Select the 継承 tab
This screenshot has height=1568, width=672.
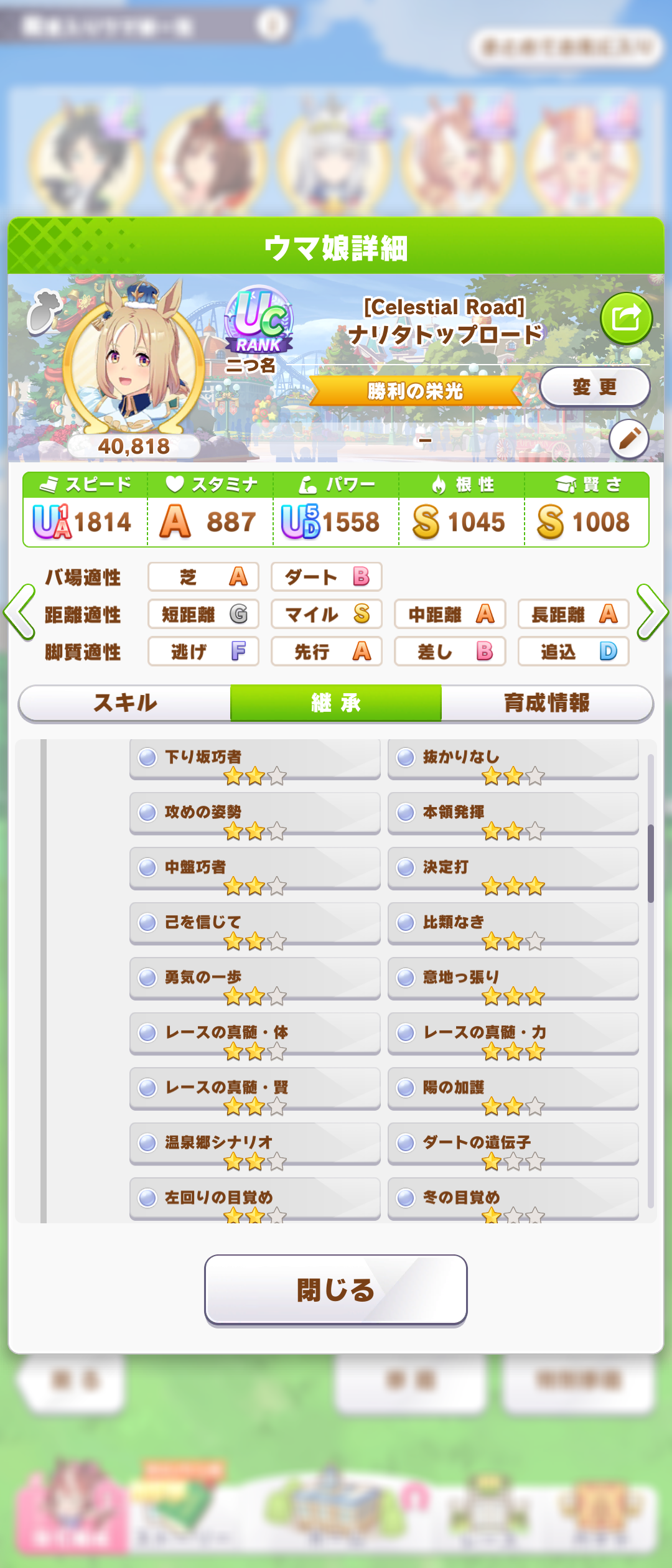click(336, 703)
